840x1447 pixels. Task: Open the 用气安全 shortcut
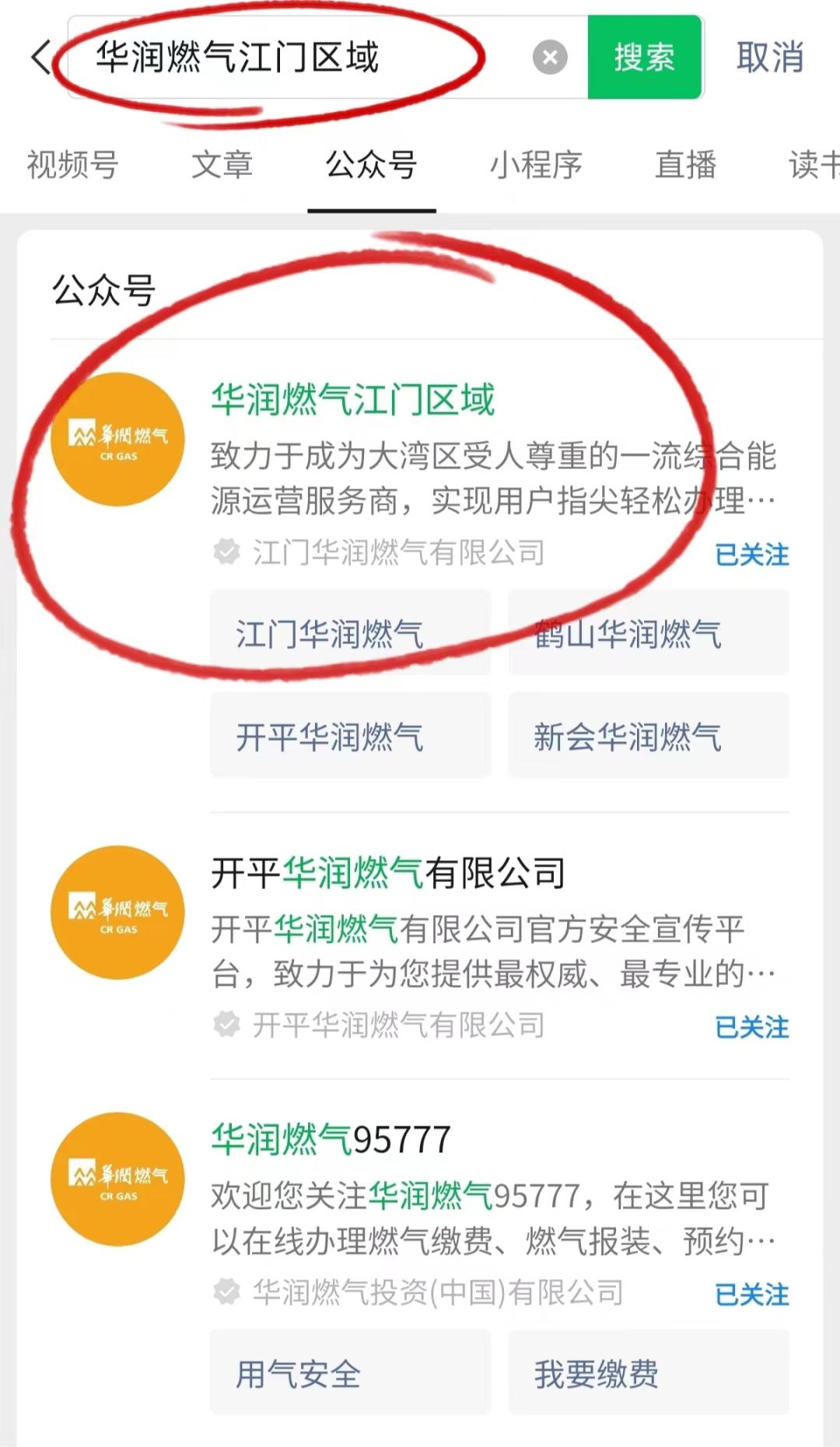click(x=350, y=1374)
